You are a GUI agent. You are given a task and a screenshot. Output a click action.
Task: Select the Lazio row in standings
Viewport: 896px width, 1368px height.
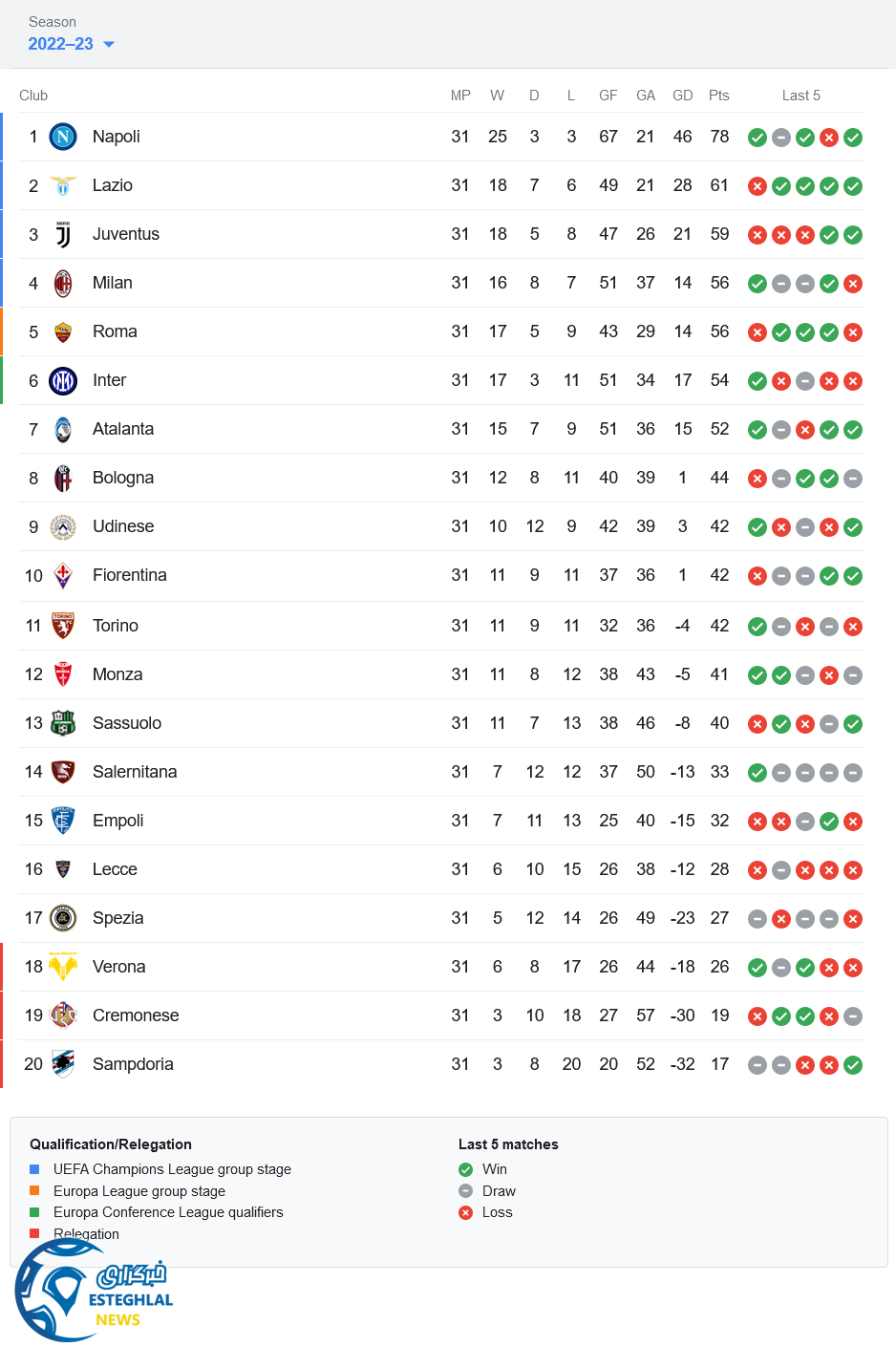[112, 185]
